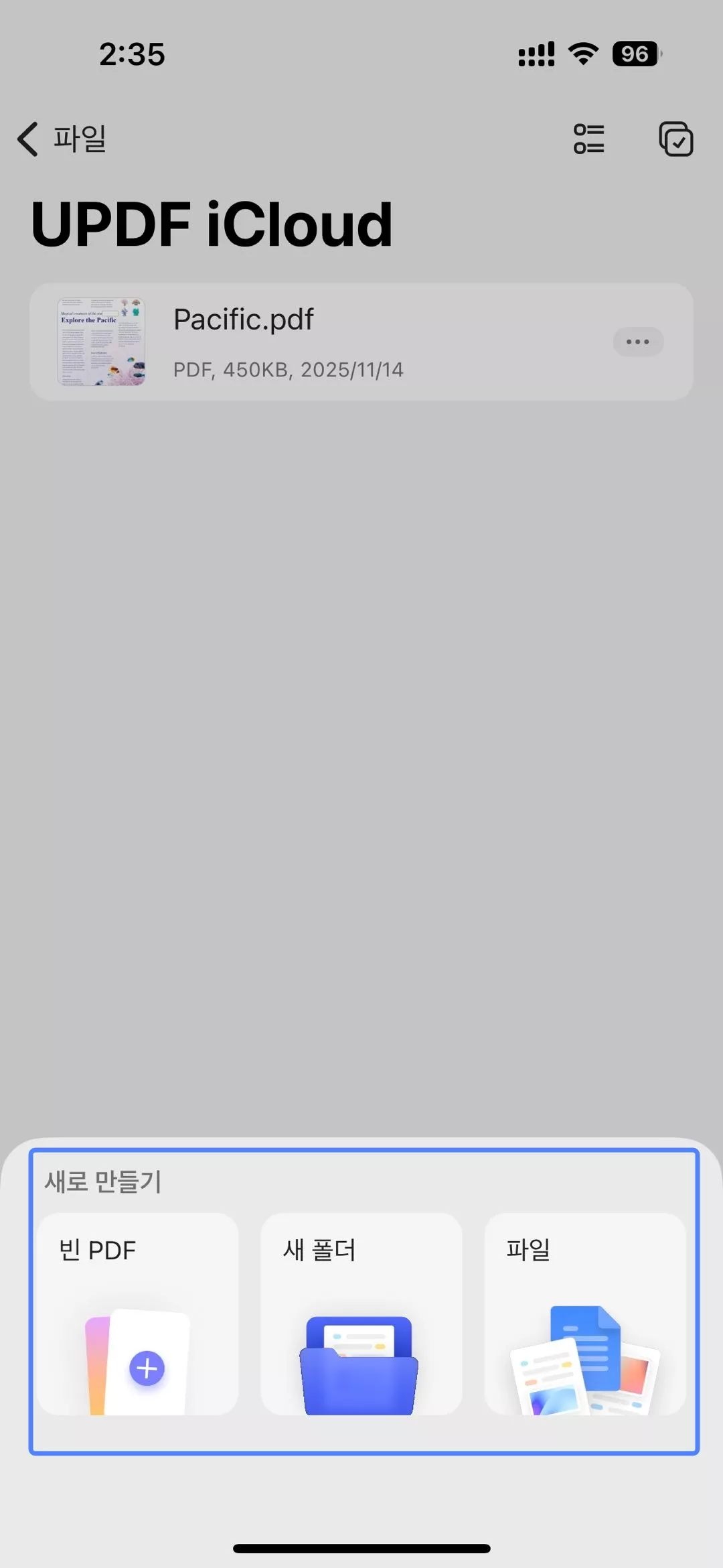Create a new folder (새 폴더)
Screen dimensions: 723x1568
point(361,1313)
